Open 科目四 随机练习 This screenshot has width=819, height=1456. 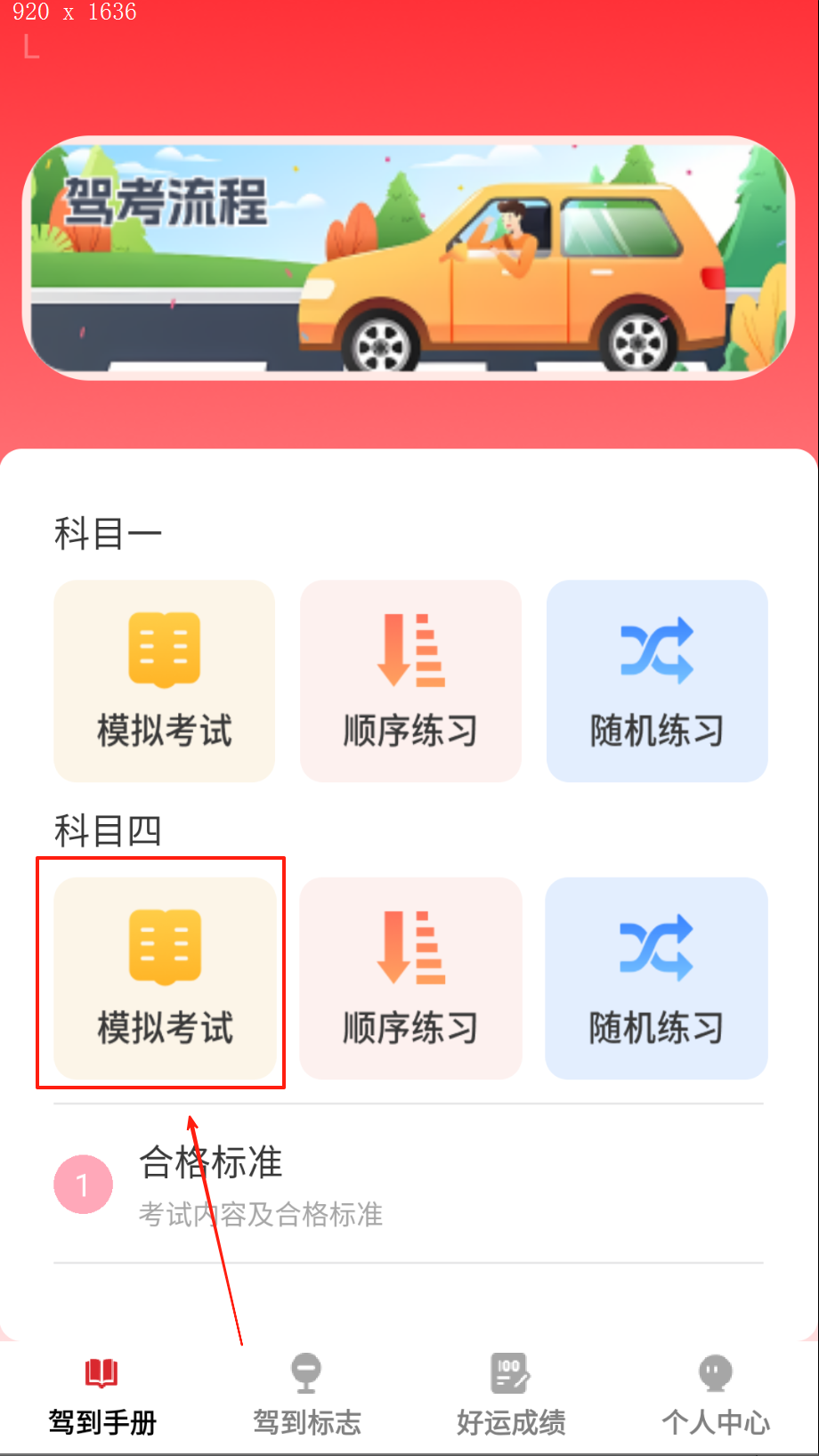coord(657,978)
